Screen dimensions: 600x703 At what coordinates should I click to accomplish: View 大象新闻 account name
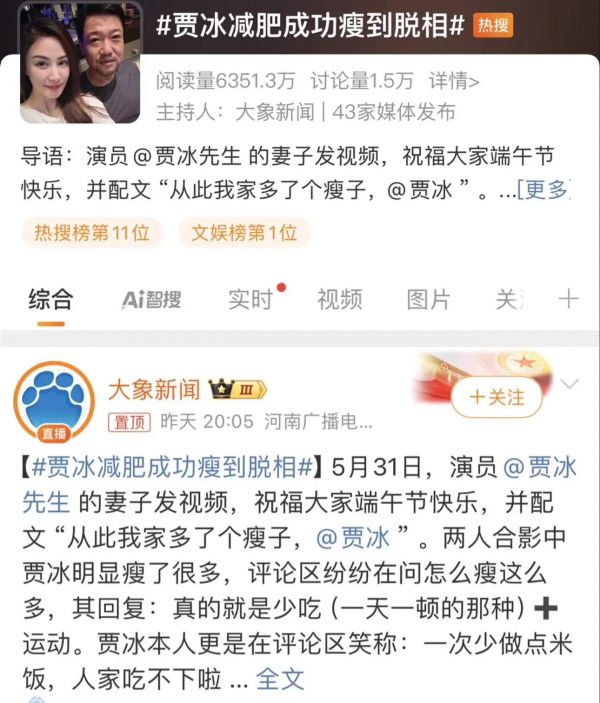coord(153,388)
